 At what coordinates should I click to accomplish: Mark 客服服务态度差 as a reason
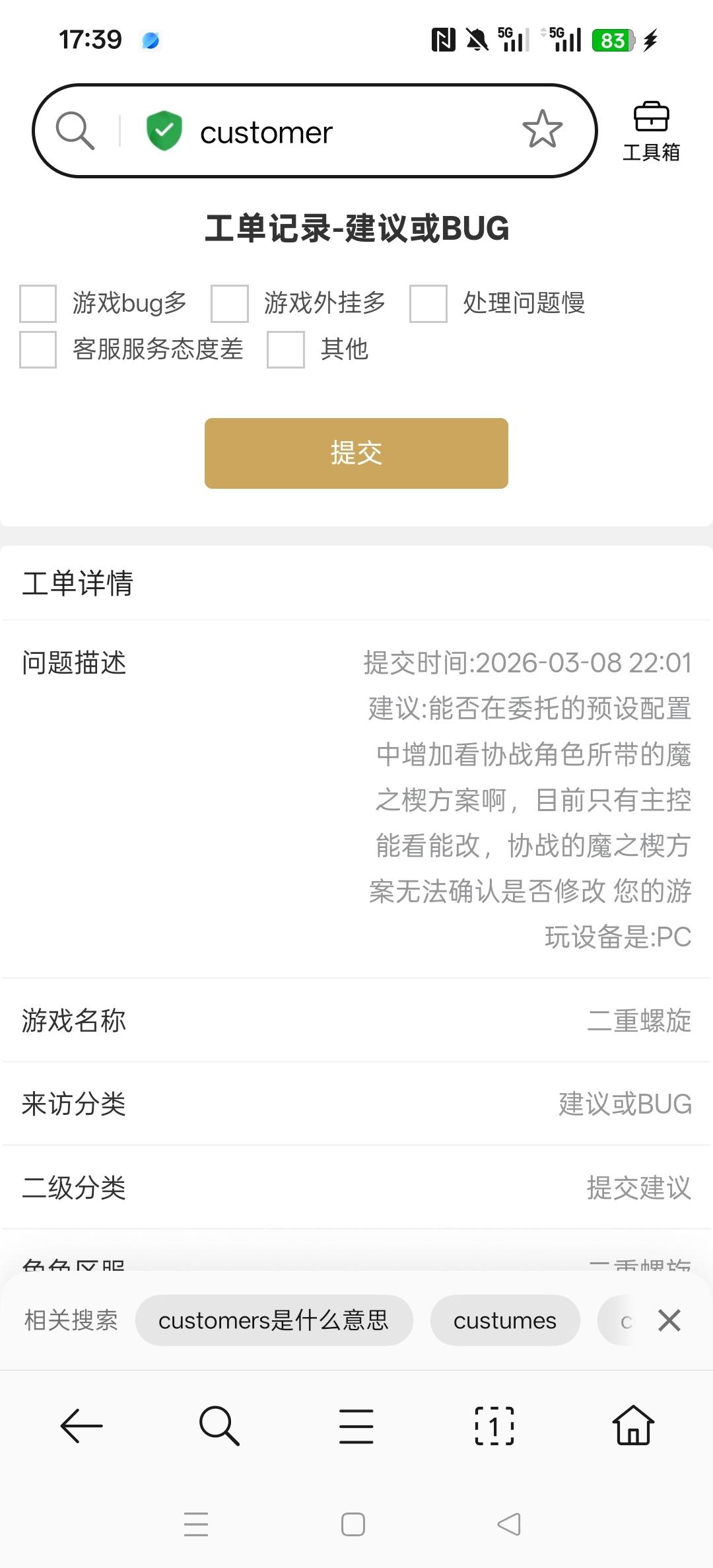[x=38, y=349]
